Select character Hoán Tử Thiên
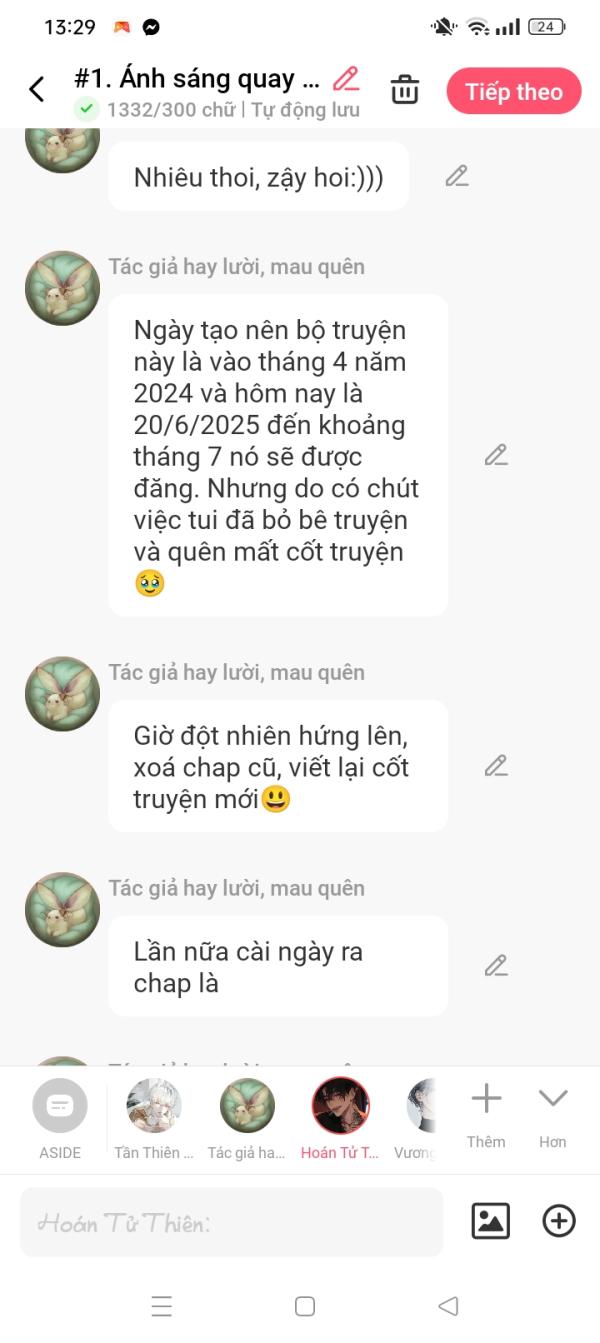 pyautogui.click(x=340, y=1116)
